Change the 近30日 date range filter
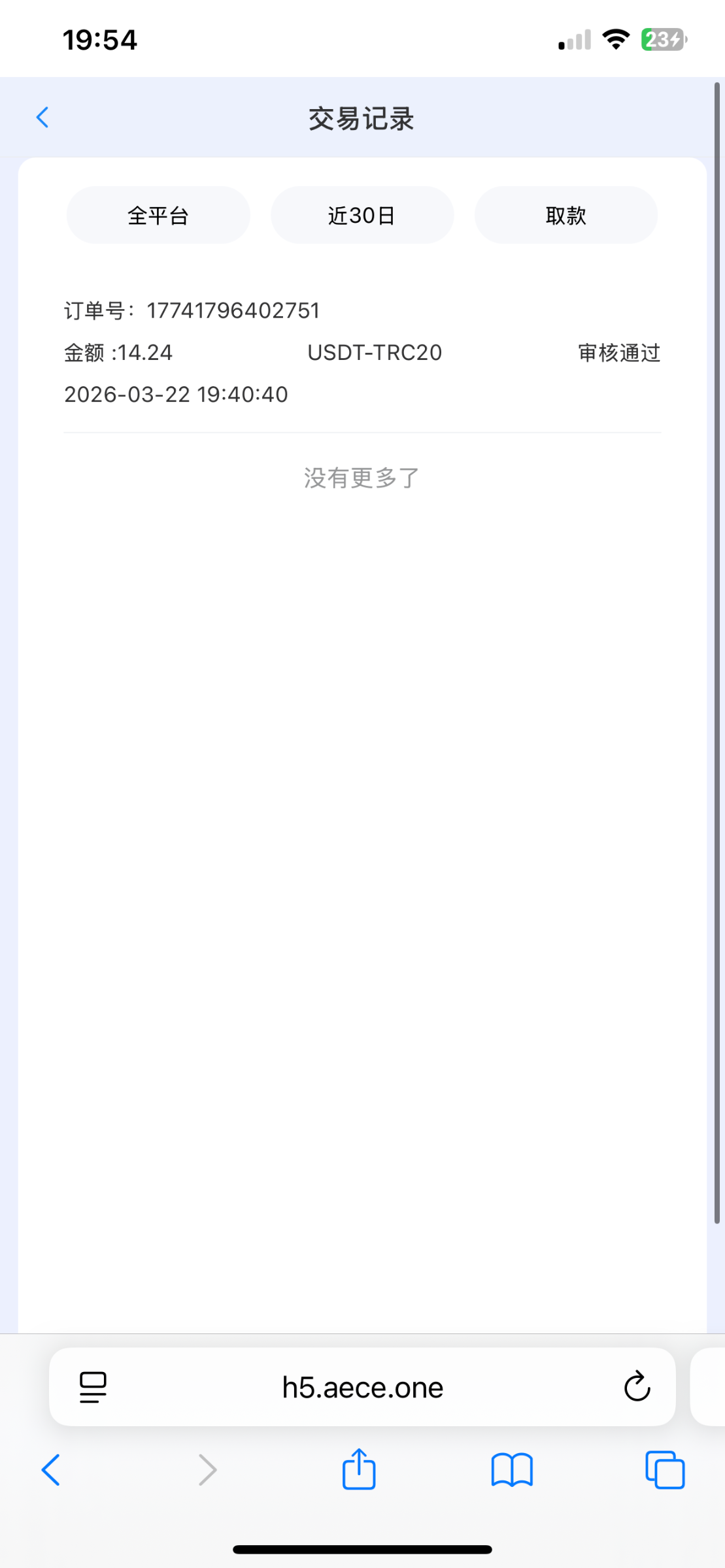This screenshot has width=725, height=1568. (x=362, y=215)
